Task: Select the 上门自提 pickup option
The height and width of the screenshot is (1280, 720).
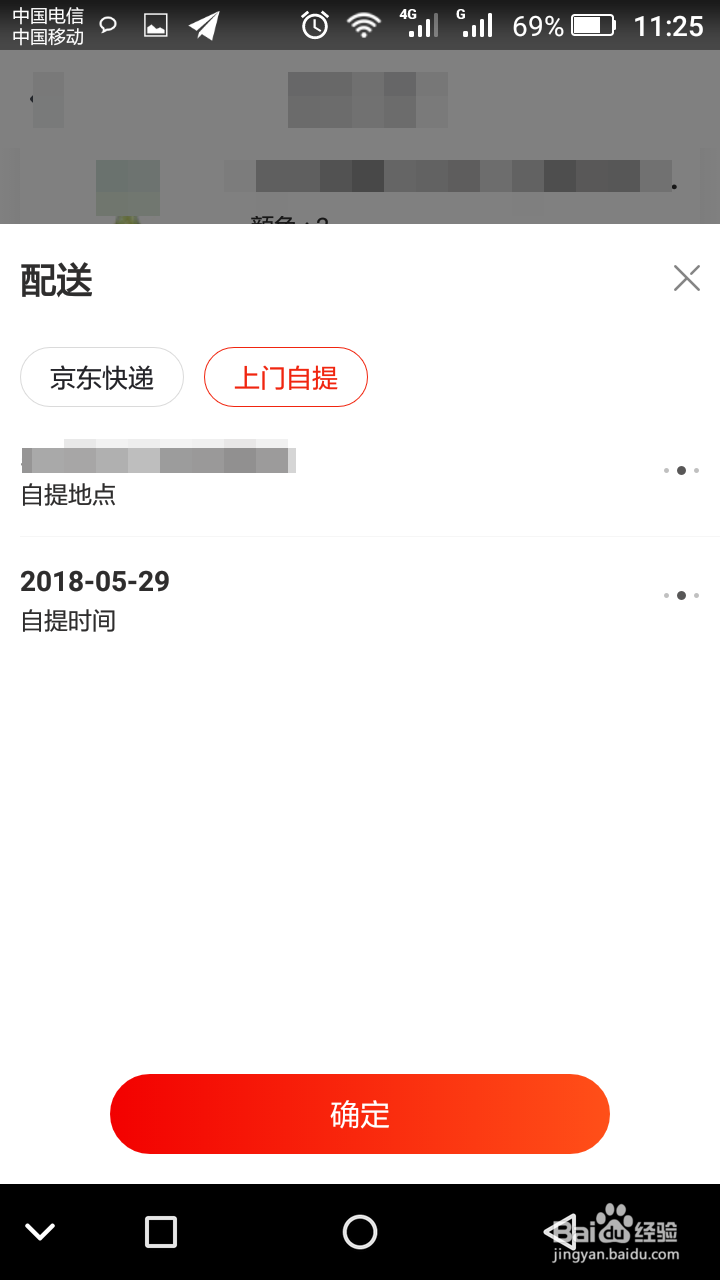Action: tap(285, 377)
